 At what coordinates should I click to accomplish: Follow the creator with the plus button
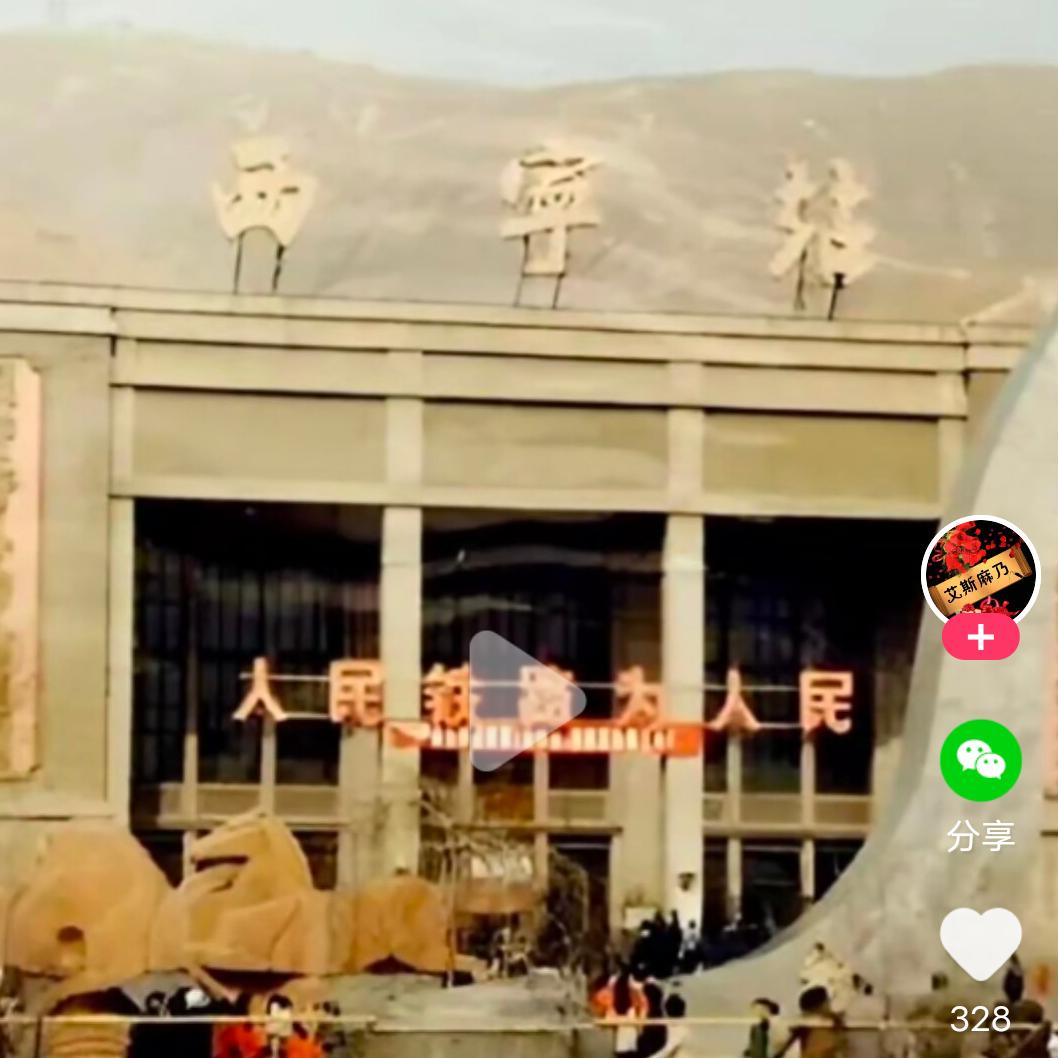(x=980, y=638)
